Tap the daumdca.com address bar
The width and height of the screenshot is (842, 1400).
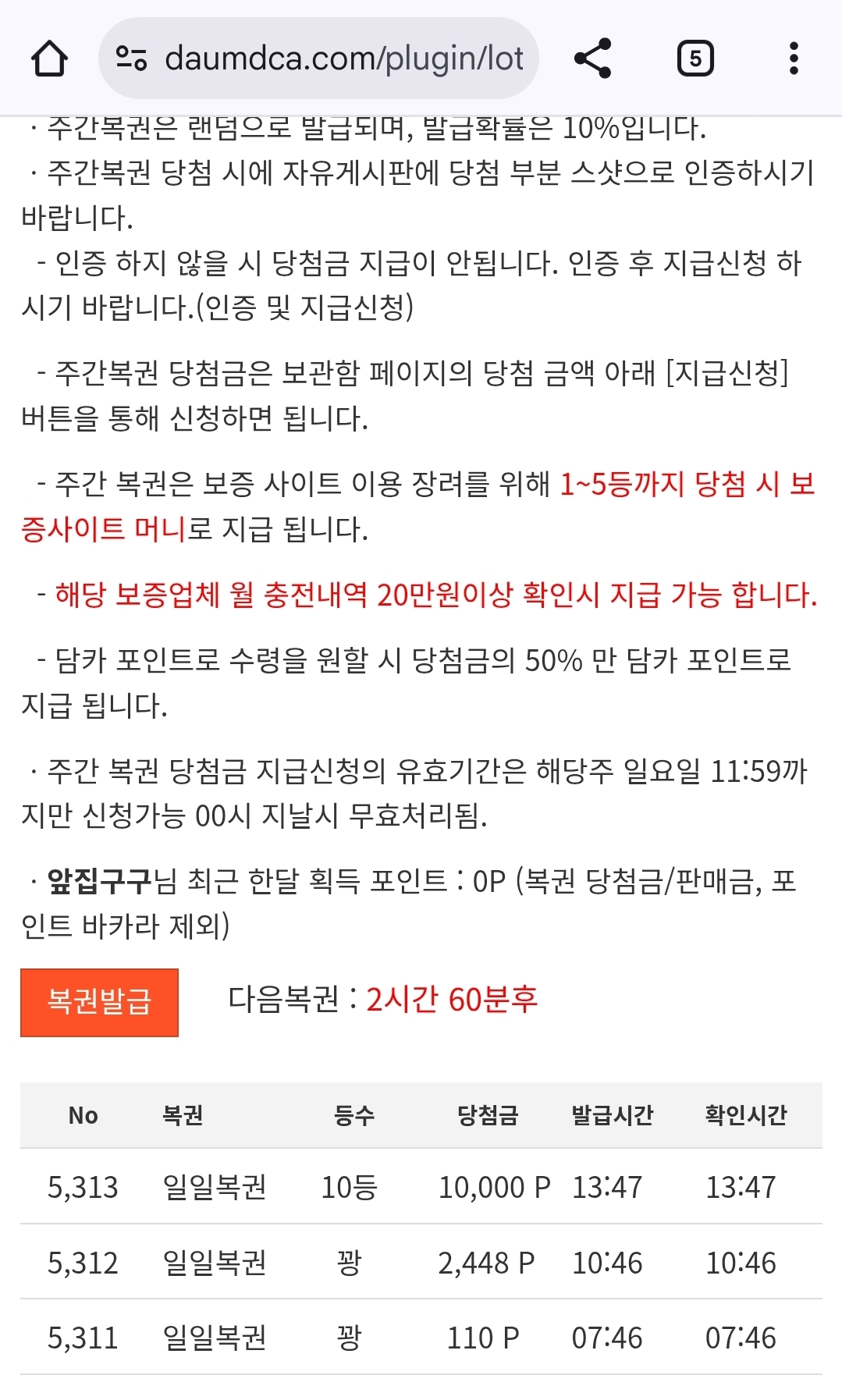pos(343,59)
